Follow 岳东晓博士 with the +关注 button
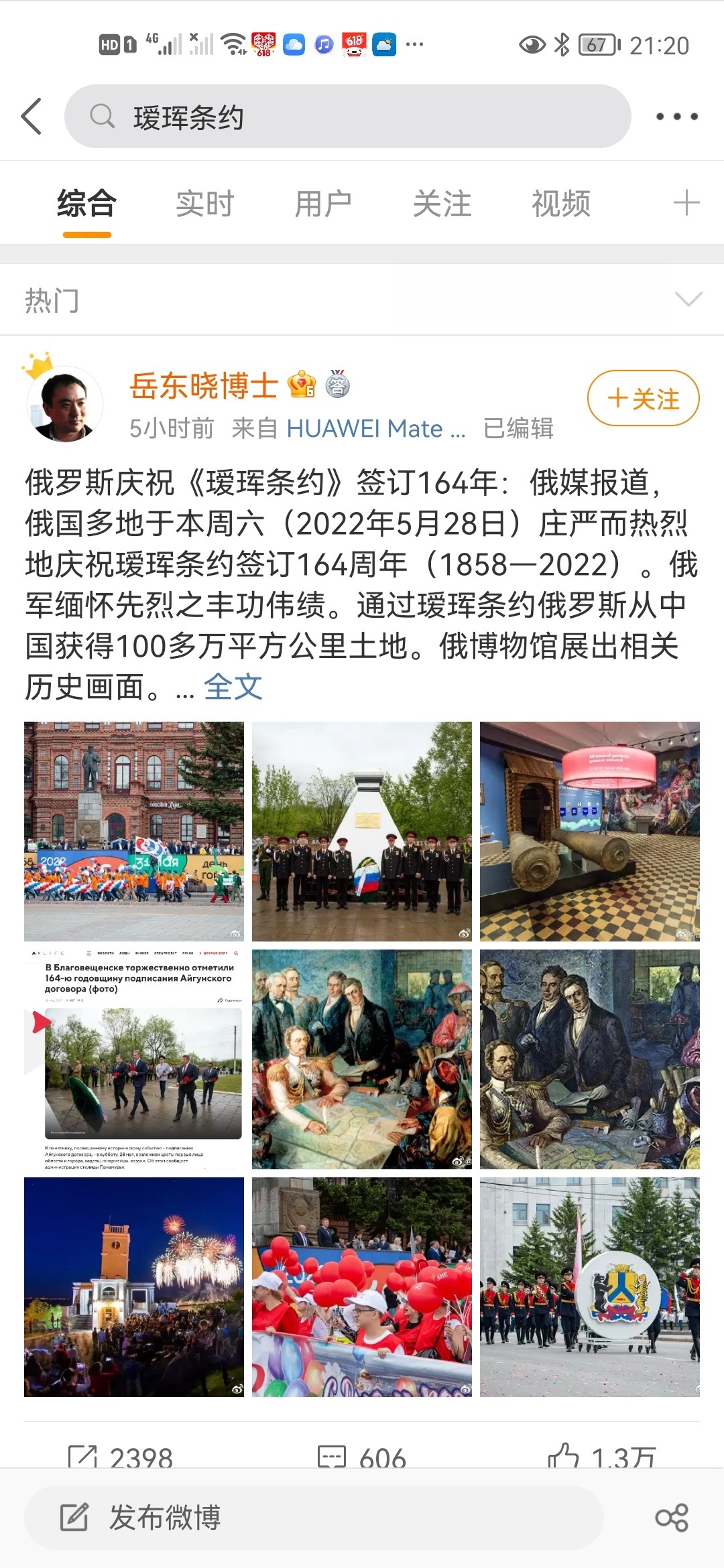 643,399
